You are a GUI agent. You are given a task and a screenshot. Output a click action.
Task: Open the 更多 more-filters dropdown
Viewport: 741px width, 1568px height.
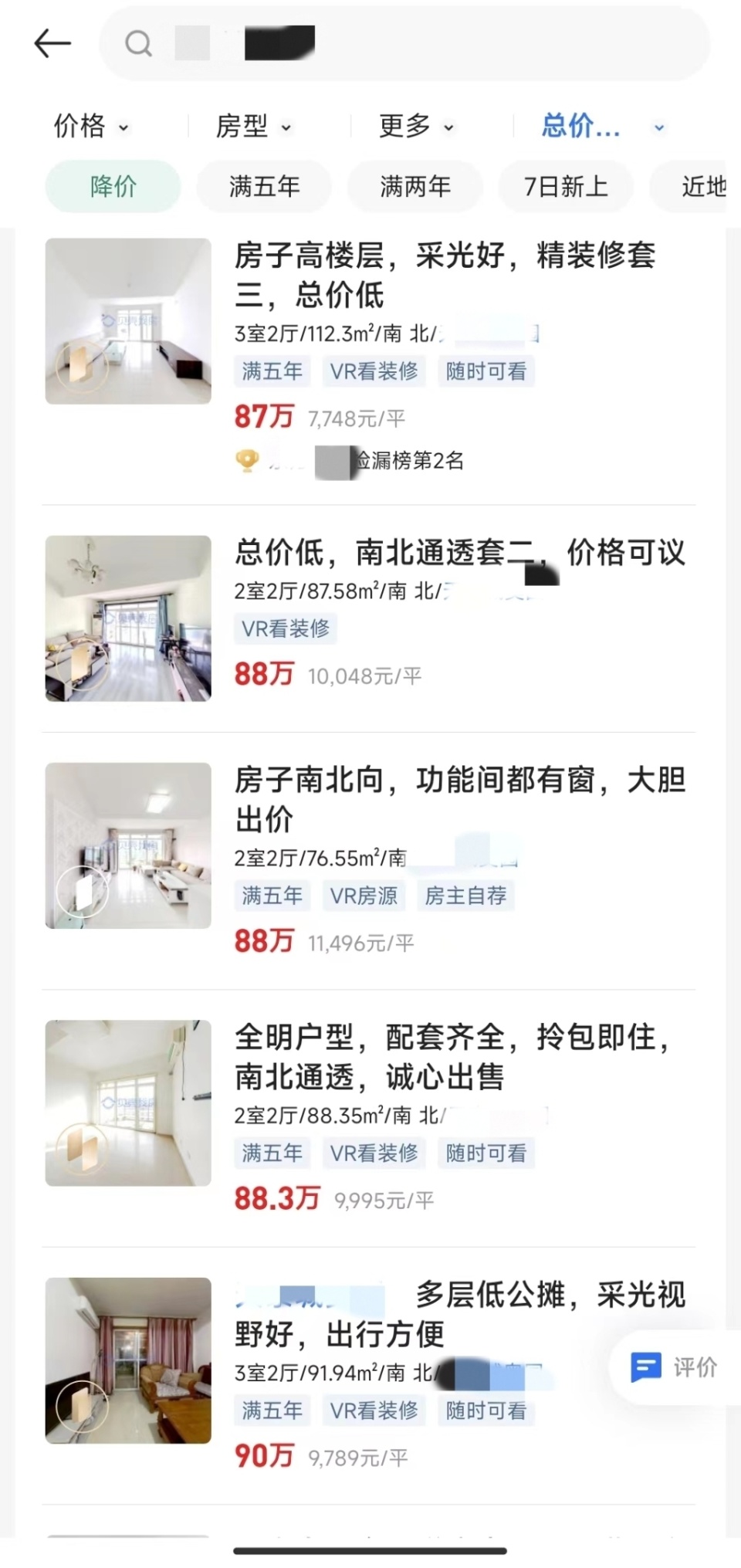click(414, 127)
